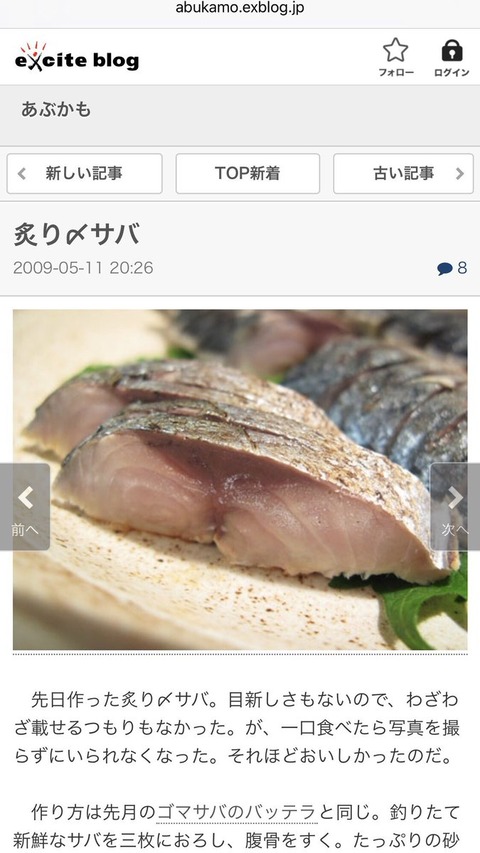Screen dimensions: 480x853
Task: Tap the excite blog logo
Action: point(77,57)
